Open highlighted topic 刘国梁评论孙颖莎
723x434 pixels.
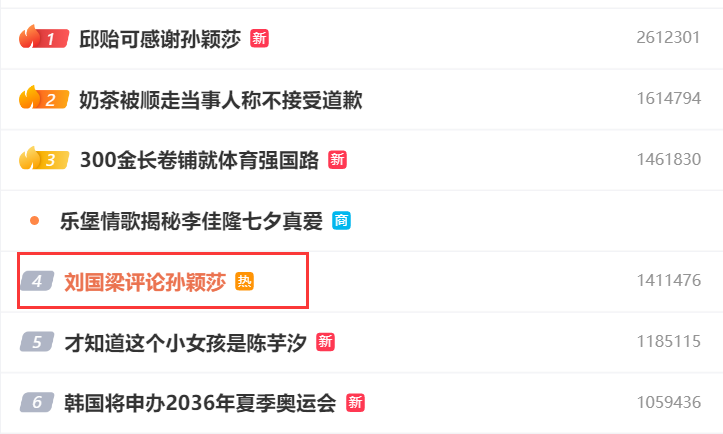[146, 281]
